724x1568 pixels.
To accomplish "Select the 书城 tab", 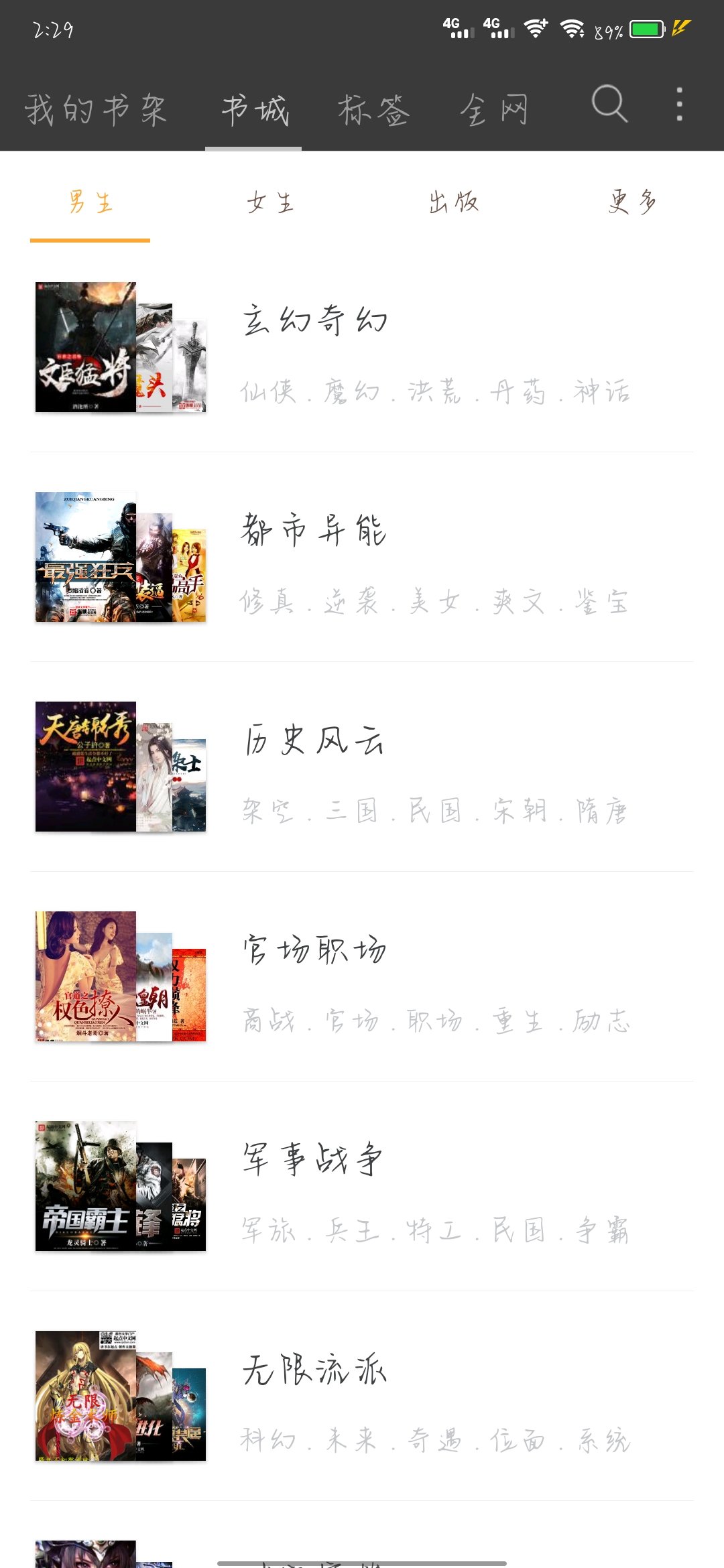I will point(255,110).
